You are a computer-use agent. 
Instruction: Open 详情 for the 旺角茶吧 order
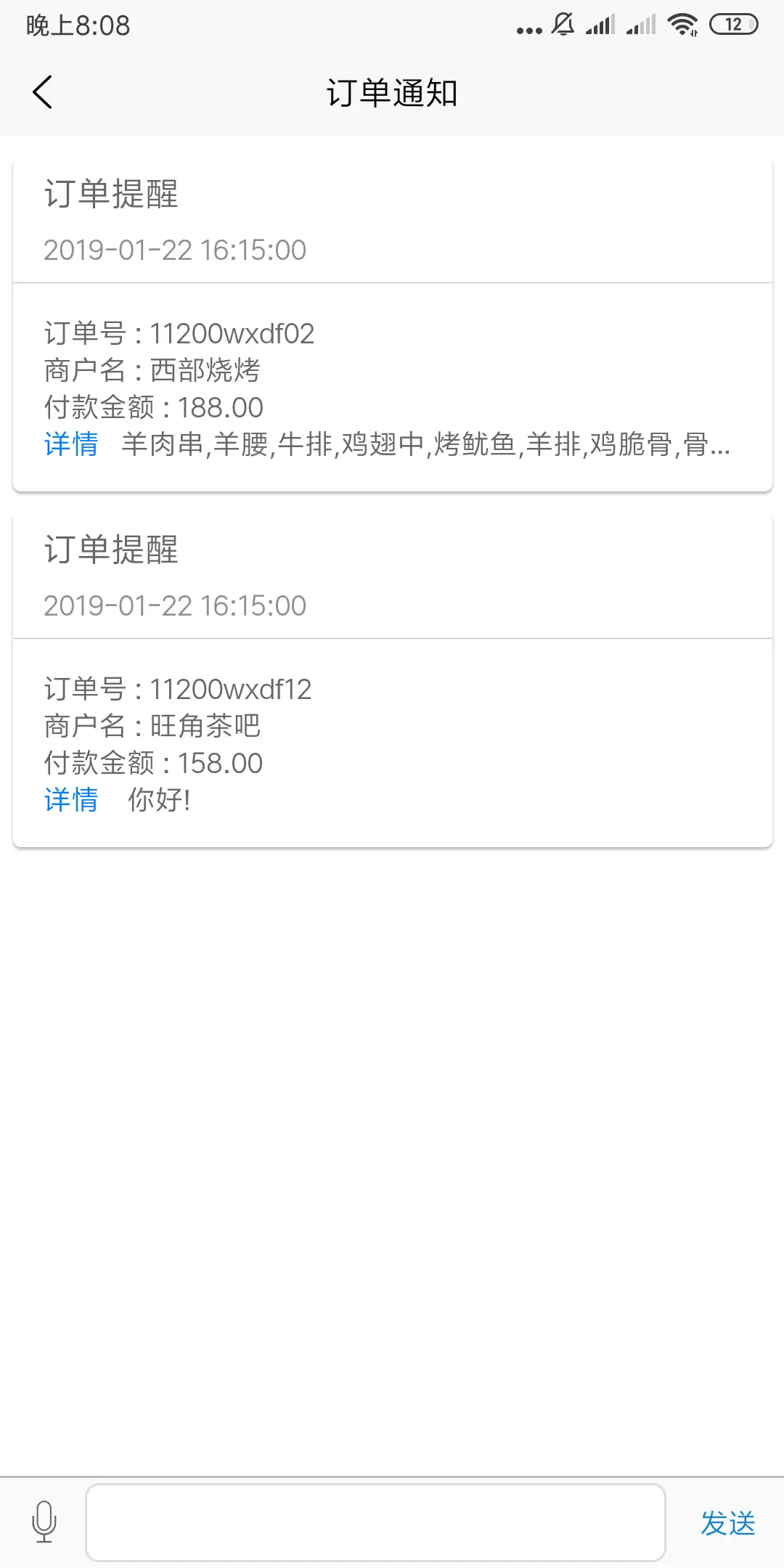(71, 800)
